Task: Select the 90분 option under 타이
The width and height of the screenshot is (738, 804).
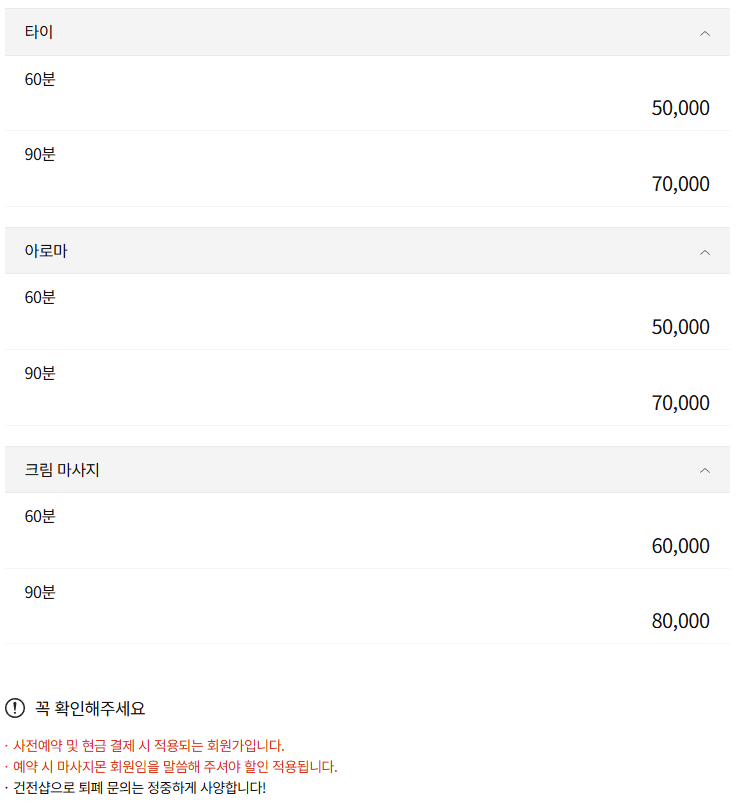Action: 40,155
